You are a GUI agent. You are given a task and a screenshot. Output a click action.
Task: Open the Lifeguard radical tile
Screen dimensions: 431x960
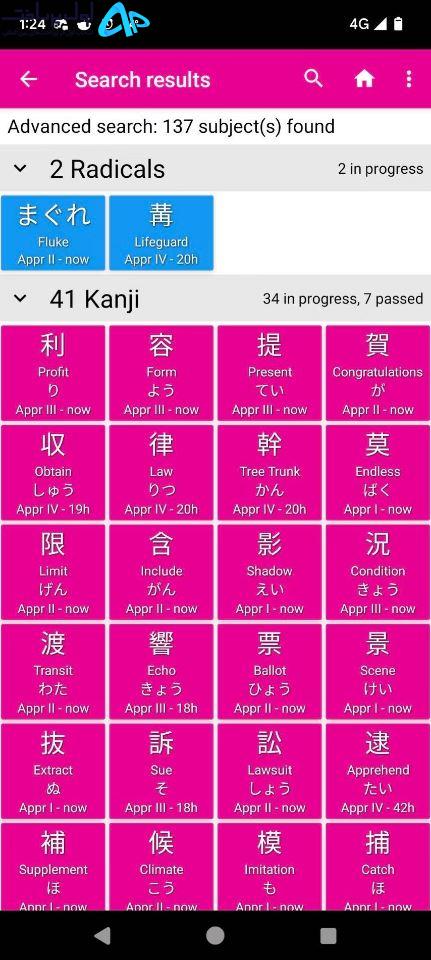coord(162,233)
